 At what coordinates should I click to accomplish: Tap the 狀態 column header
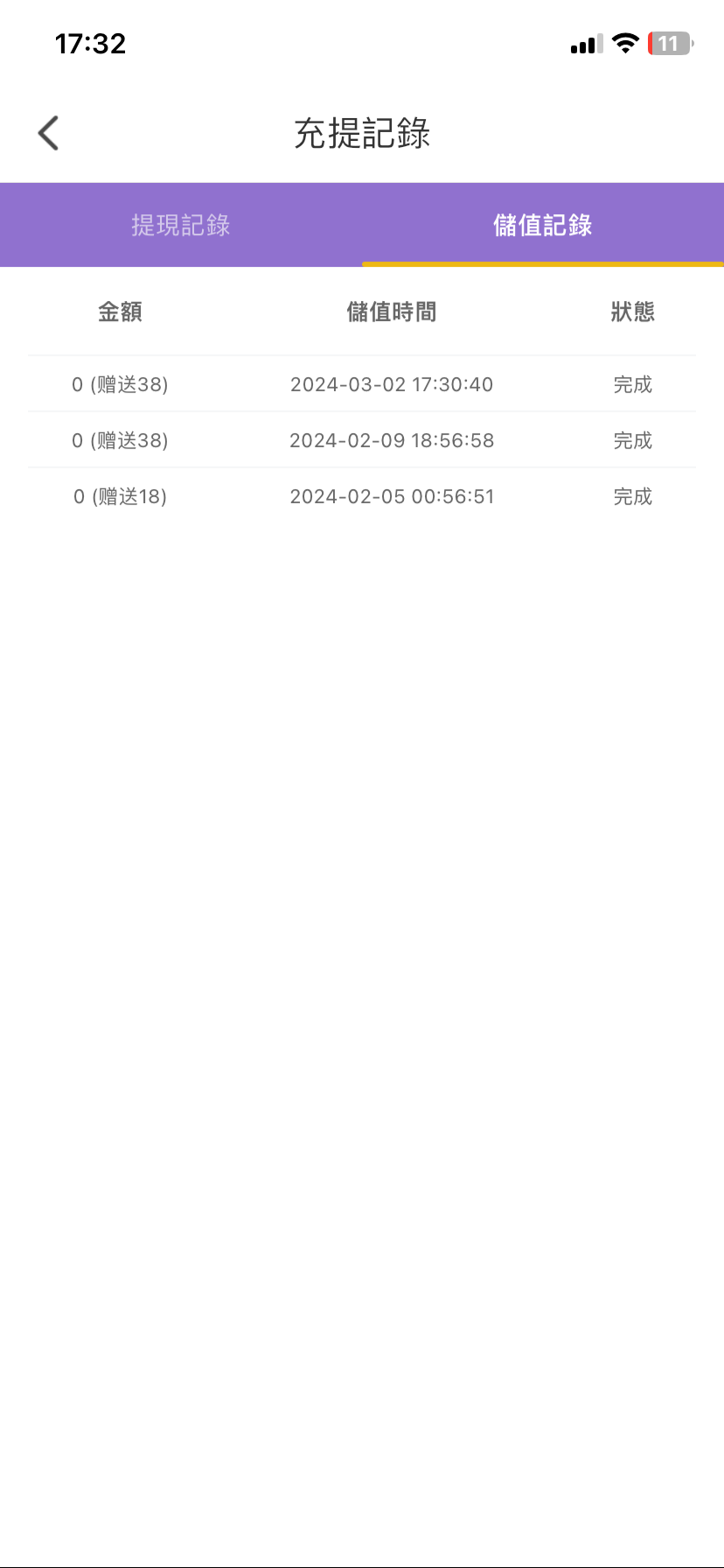(x=632, y=311)
